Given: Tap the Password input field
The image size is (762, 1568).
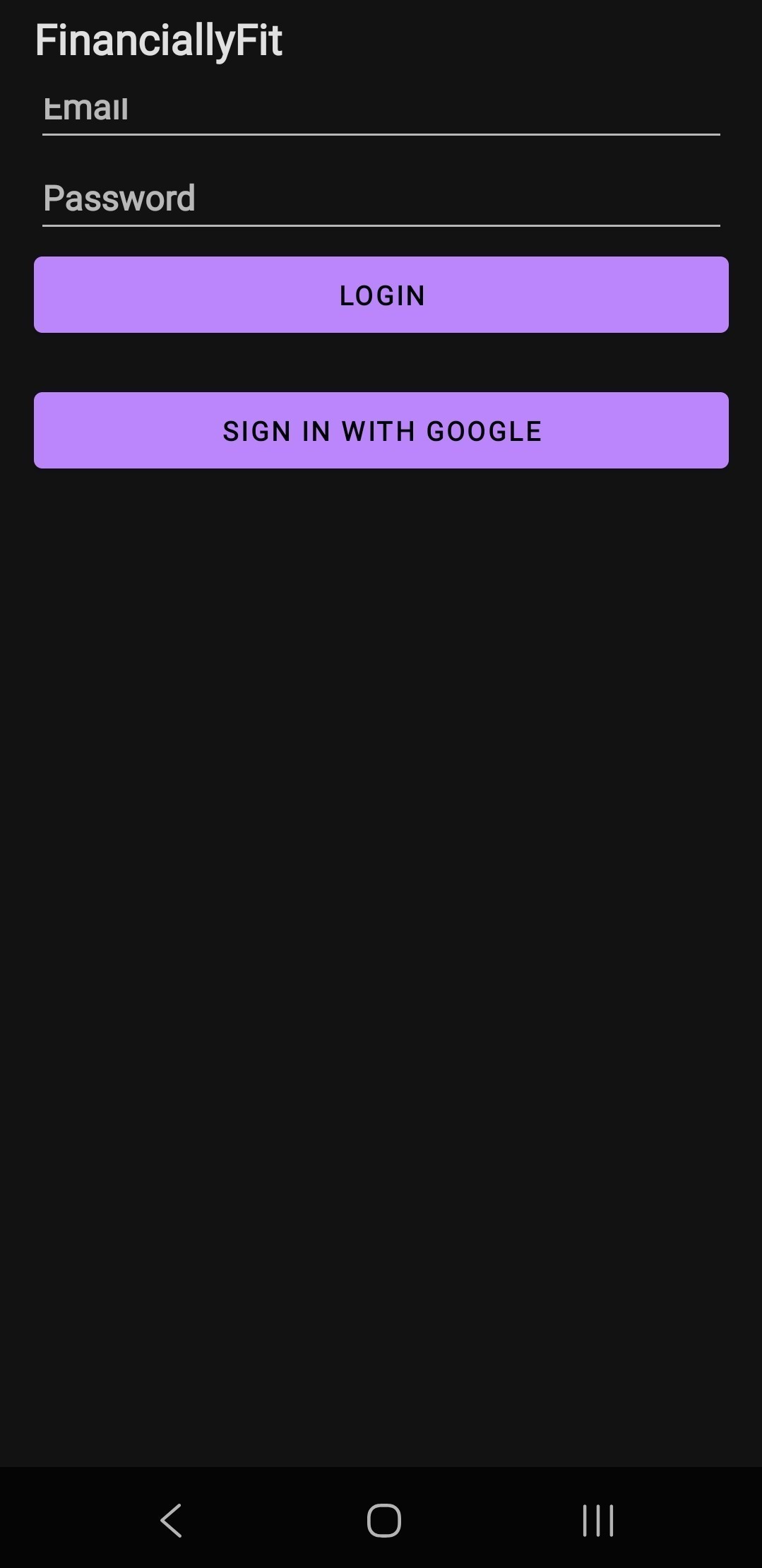Looking at the screenshot, I should click(381, 199).
